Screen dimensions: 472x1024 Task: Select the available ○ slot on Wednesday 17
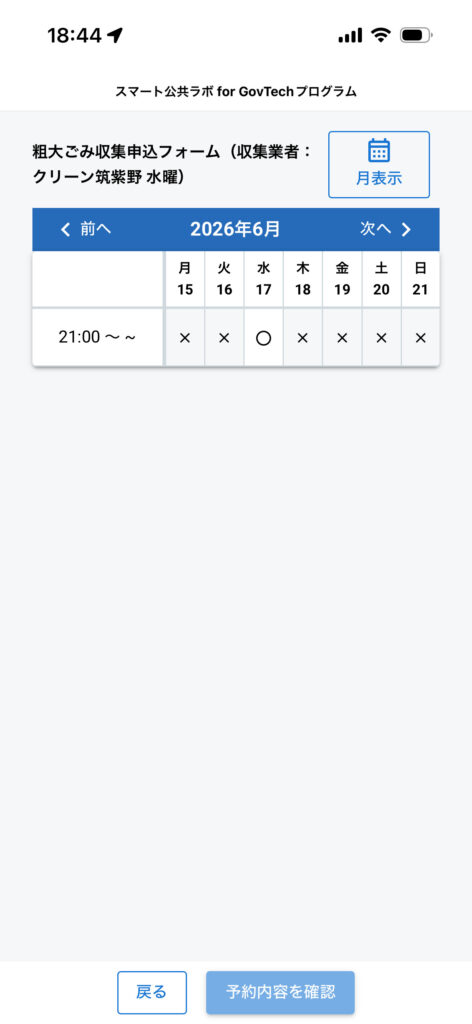263,338
